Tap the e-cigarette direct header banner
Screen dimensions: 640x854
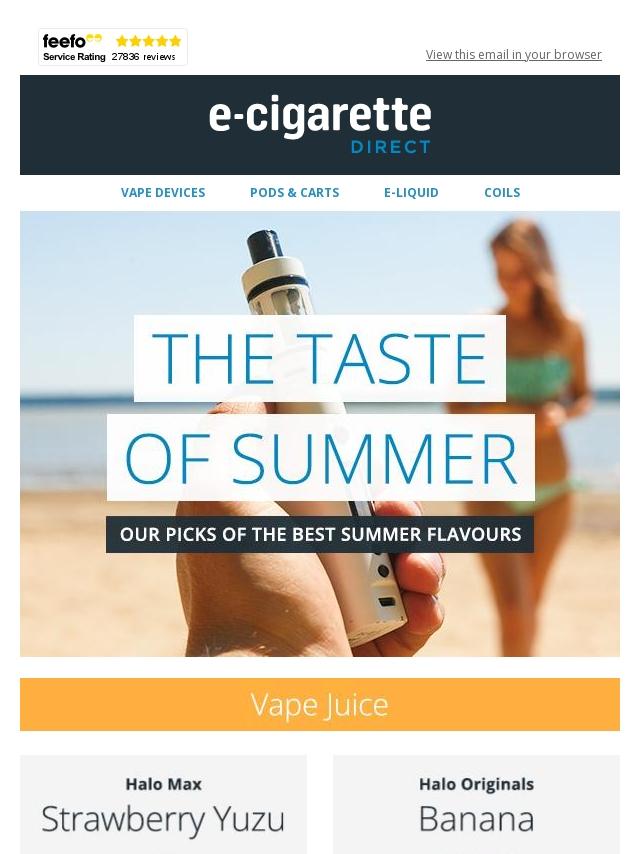pos(320,125)
